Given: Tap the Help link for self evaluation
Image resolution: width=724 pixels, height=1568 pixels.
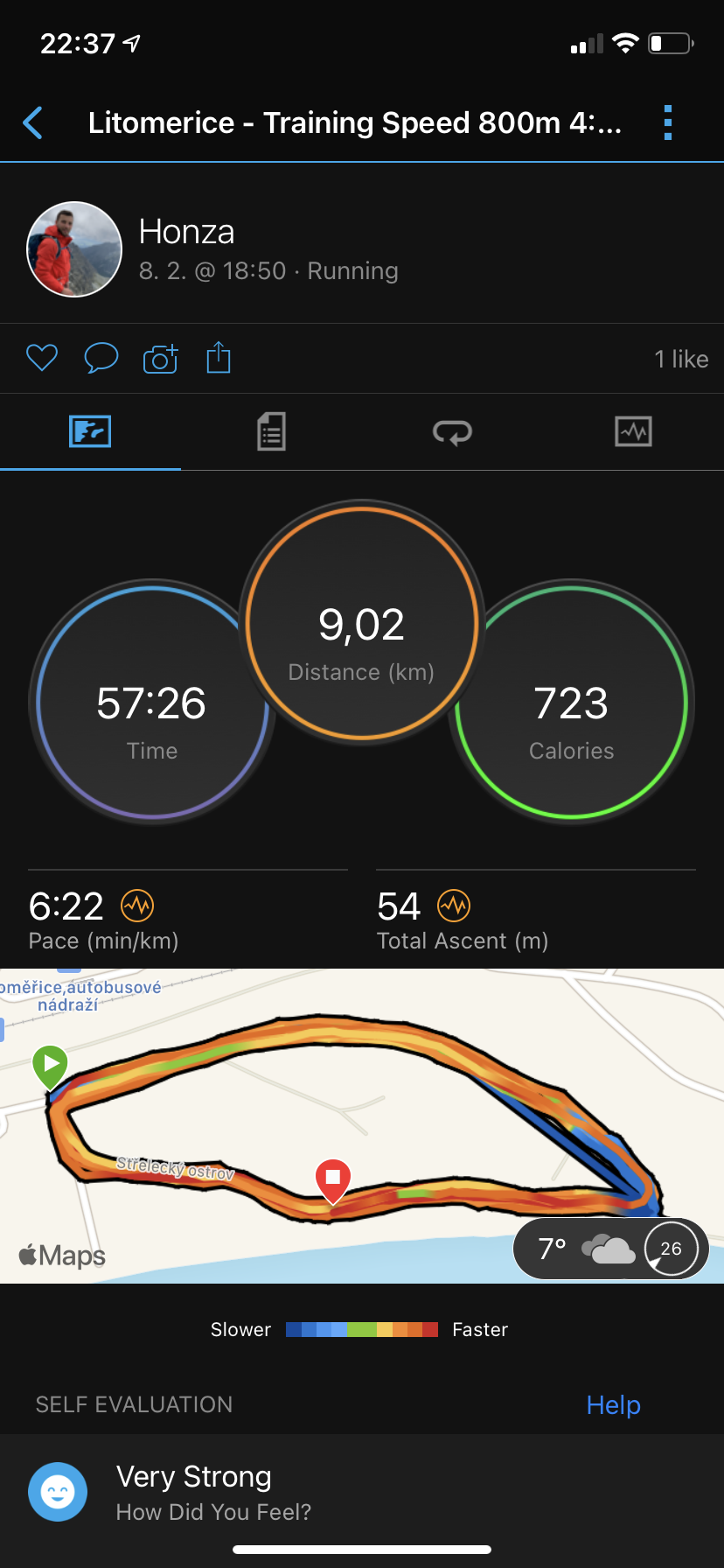Looking at the screenshot, I should point(613,1405).
